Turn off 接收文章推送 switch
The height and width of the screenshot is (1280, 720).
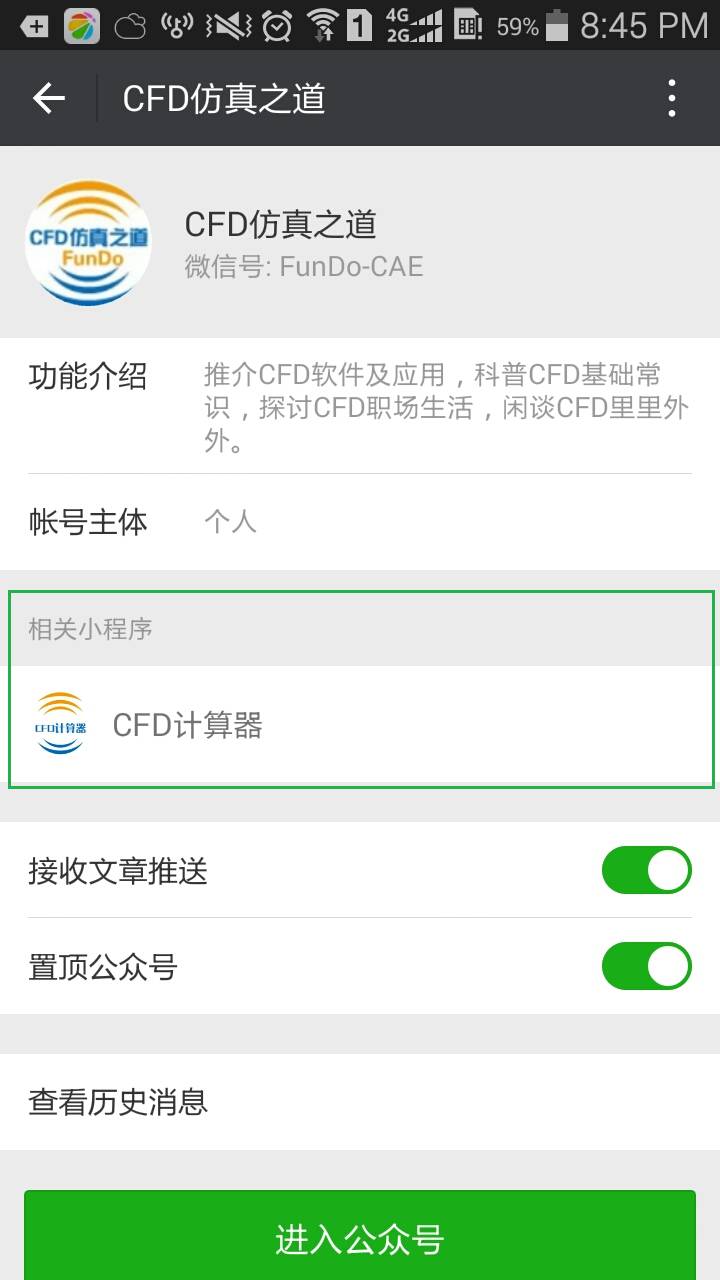tap(646, 871)
